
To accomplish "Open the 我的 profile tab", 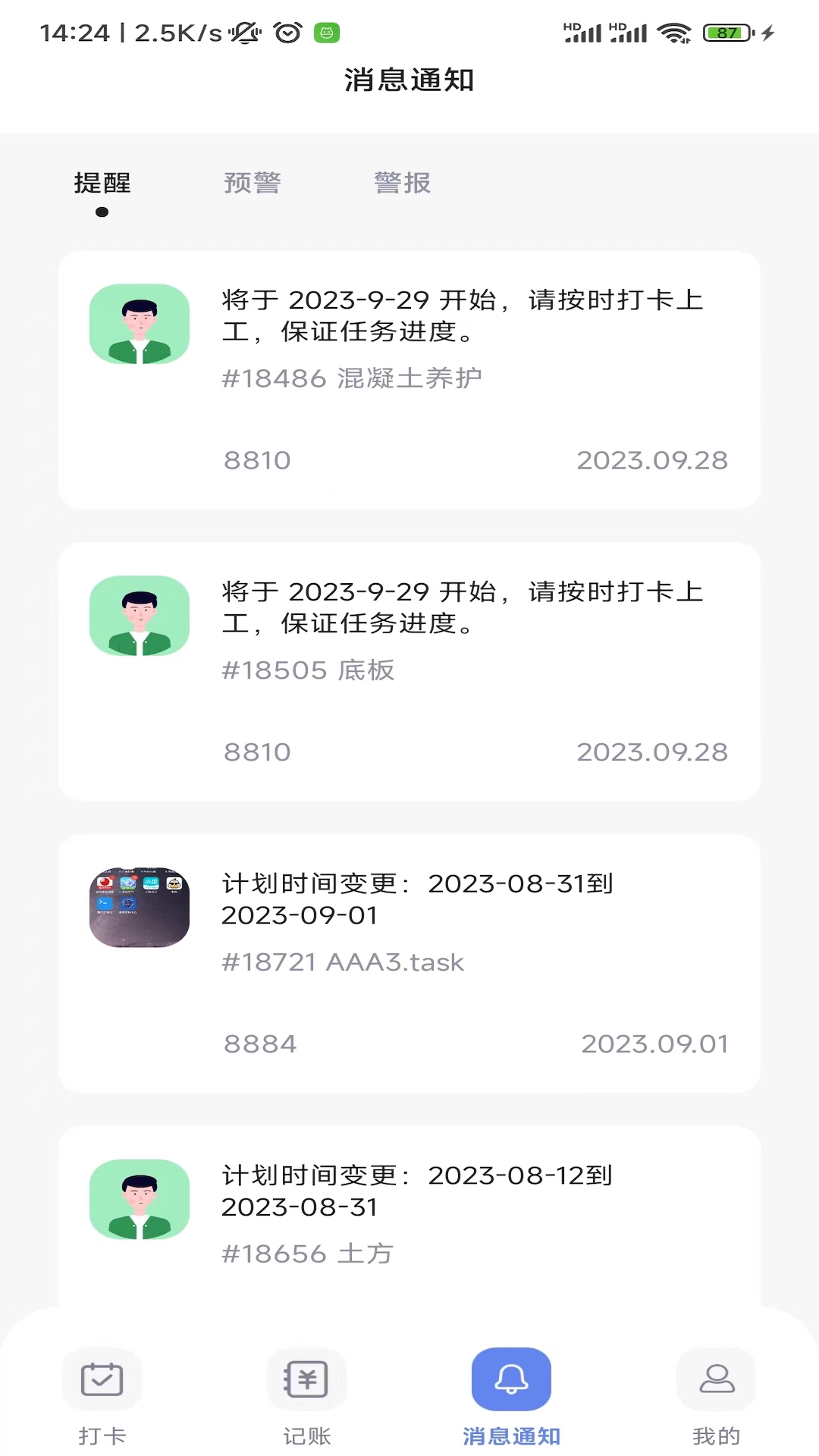I will click(x=716, y=1395).
